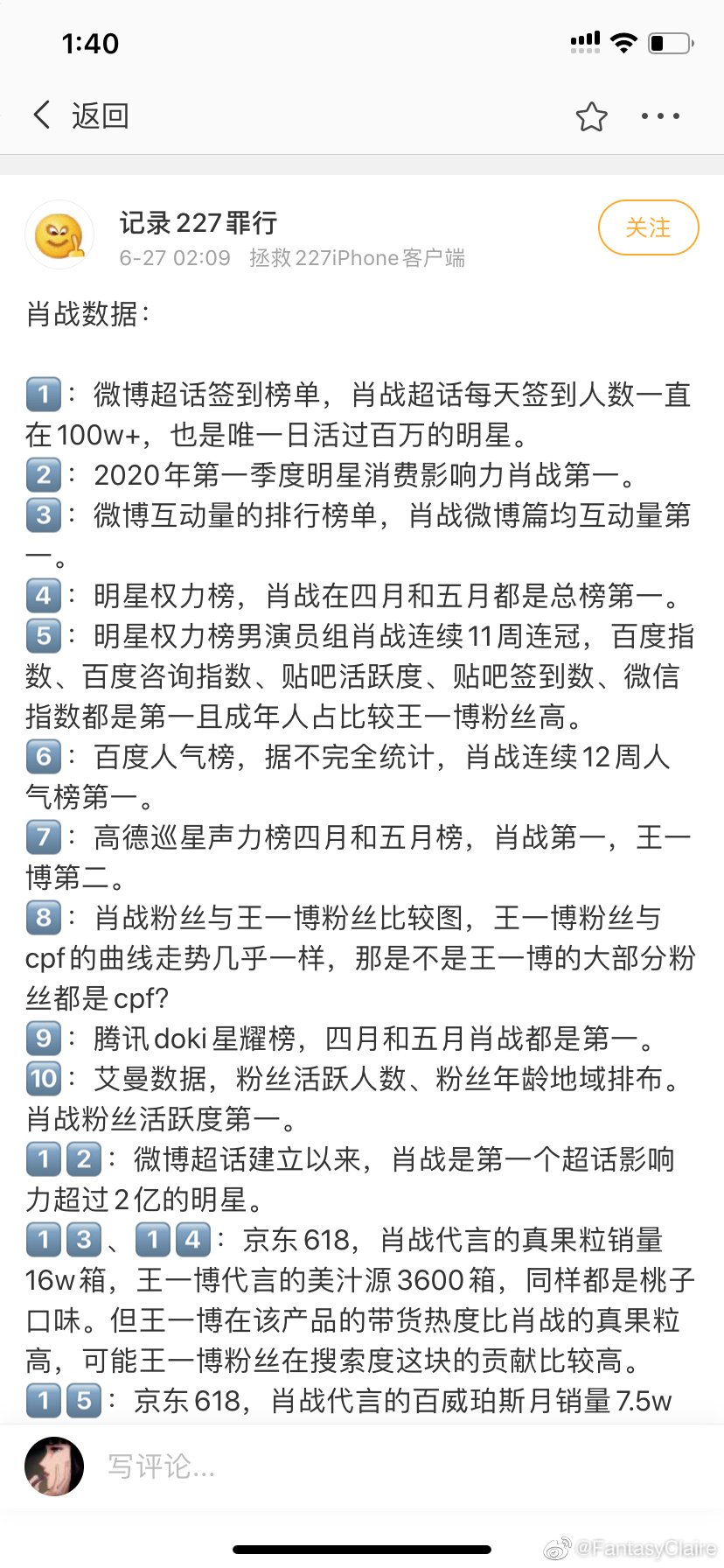Go back using the 返回 button

80,115
